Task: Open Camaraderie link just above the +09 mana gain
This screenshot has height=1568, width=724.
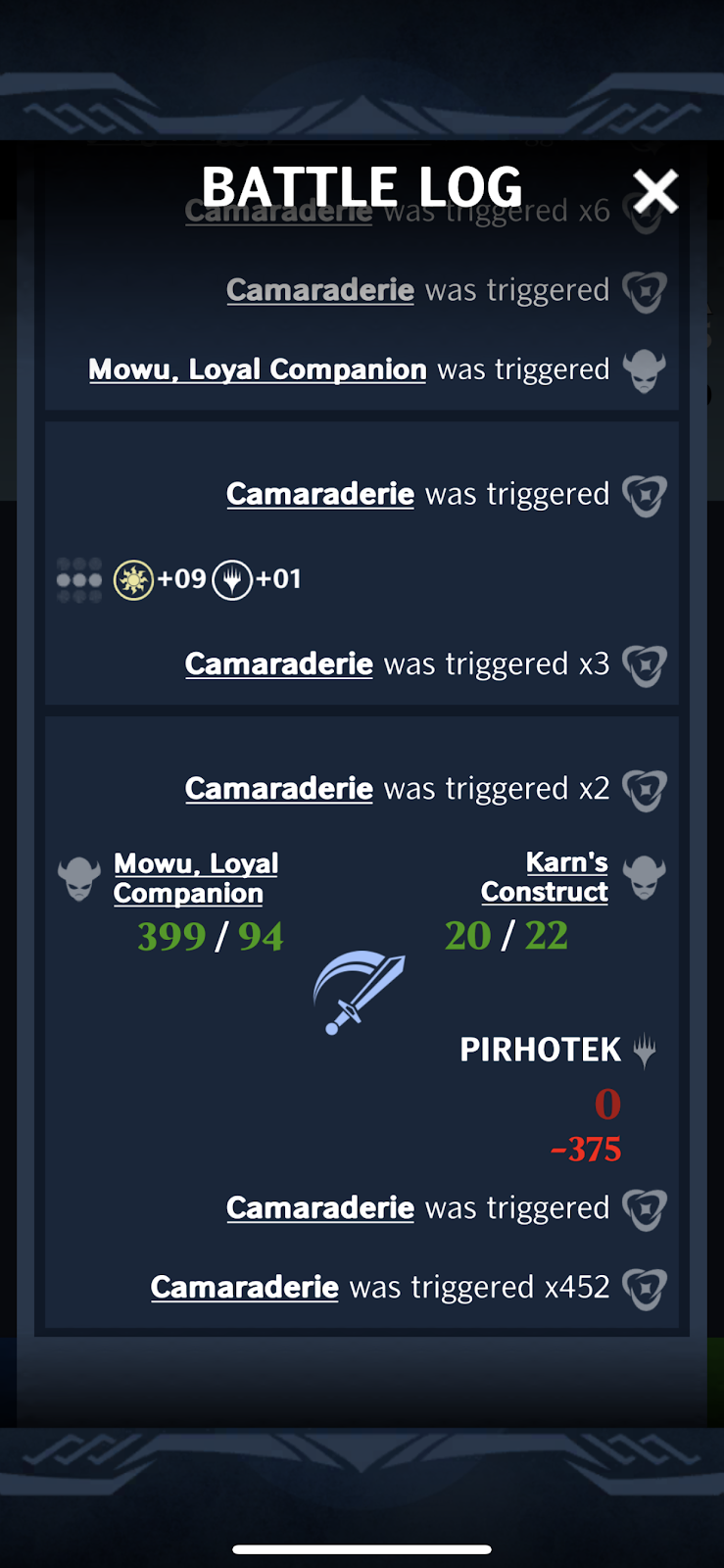Action: pos(320,494)
